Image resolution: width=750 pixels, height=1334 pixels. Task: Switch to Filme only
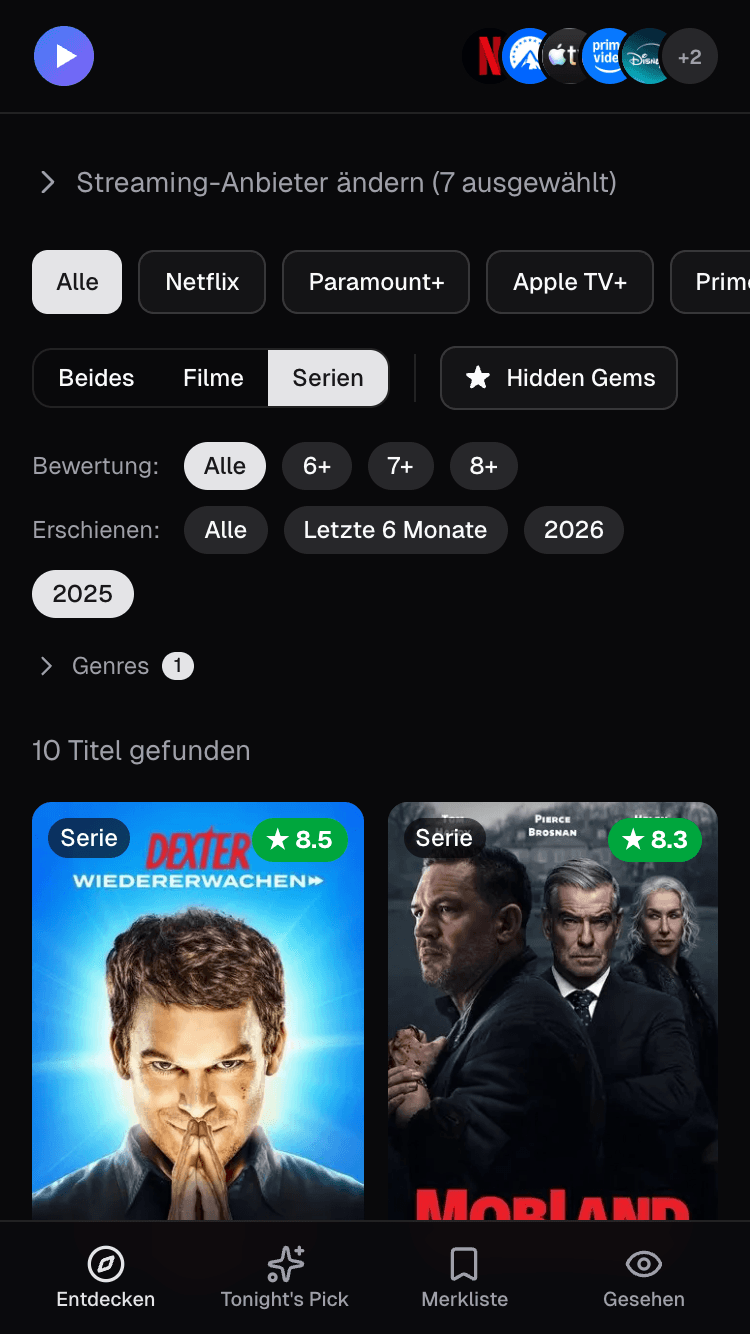213,378
